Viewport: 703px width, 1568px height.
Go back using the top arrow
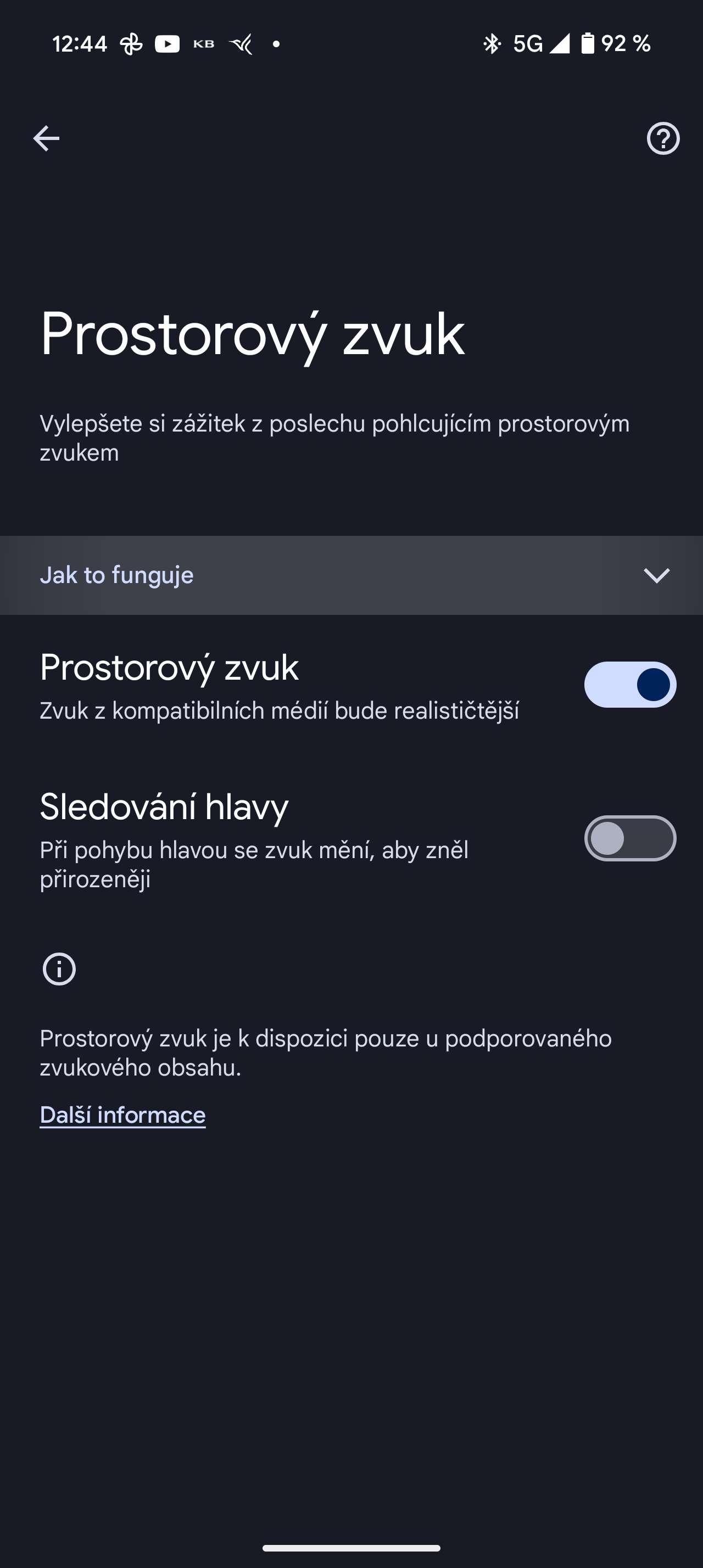point(46,138)
